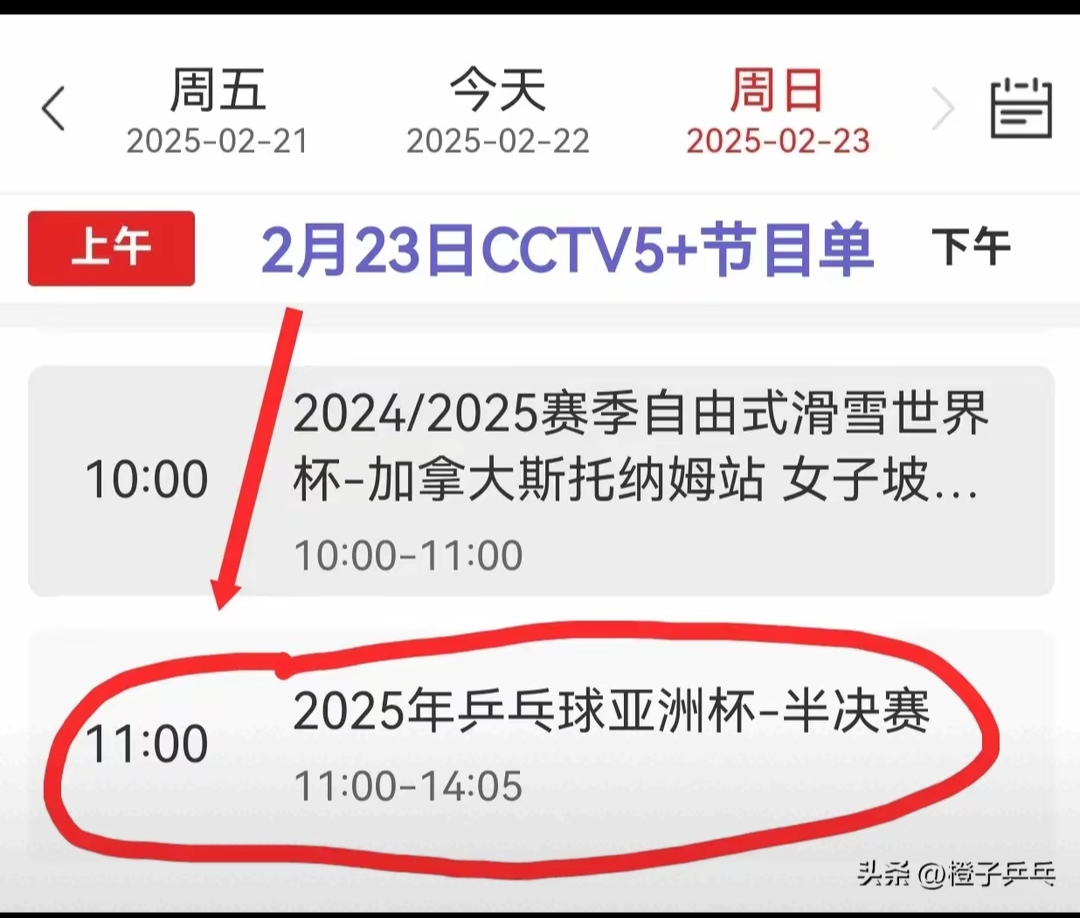Show the 上午 morning programs
Viewport: 1080px width, 918px height.
click(x=111, y=248)
